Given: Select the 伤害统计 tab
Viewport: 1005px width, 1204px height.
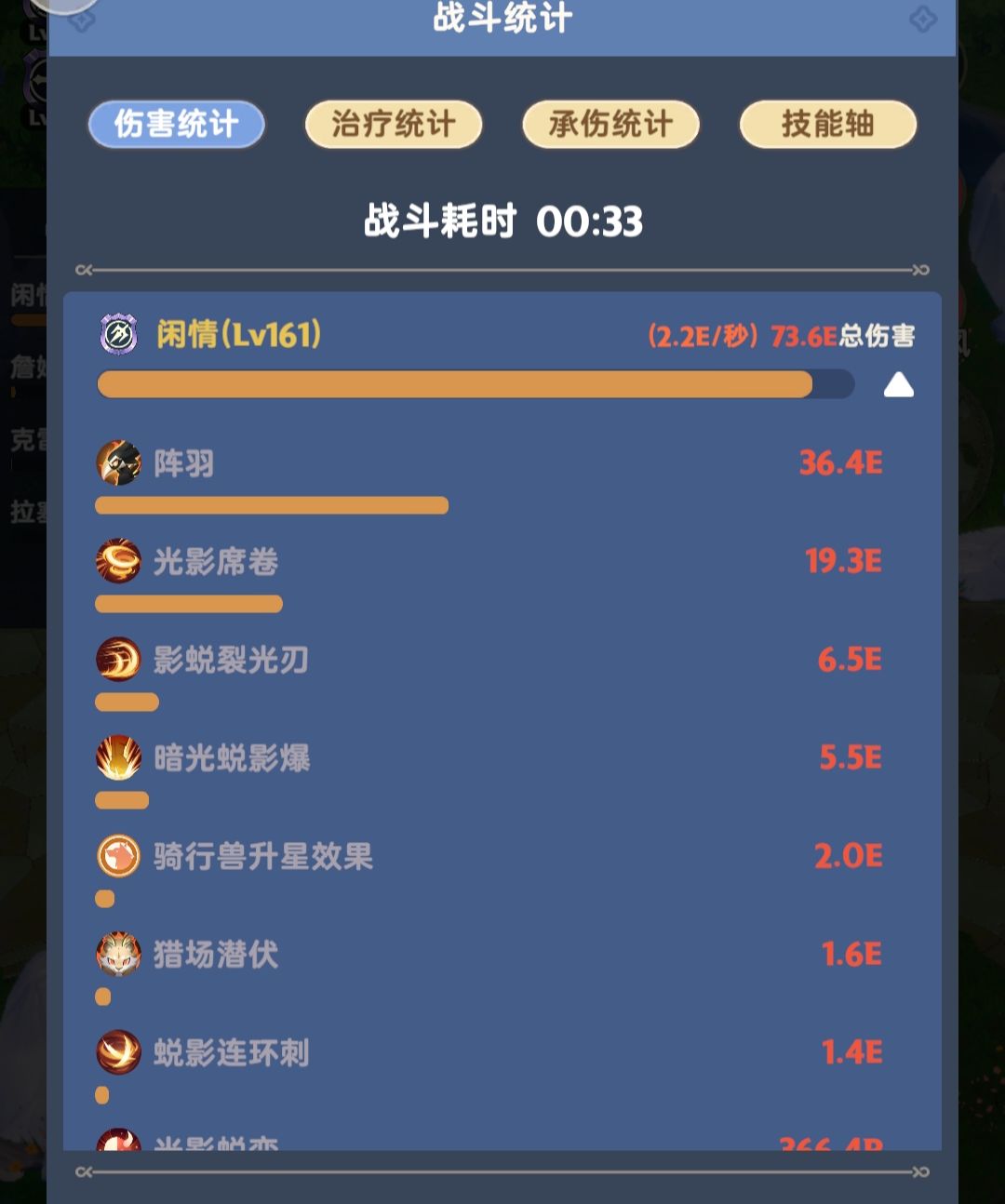Looking at the screenshot, I should click(176, 124).
